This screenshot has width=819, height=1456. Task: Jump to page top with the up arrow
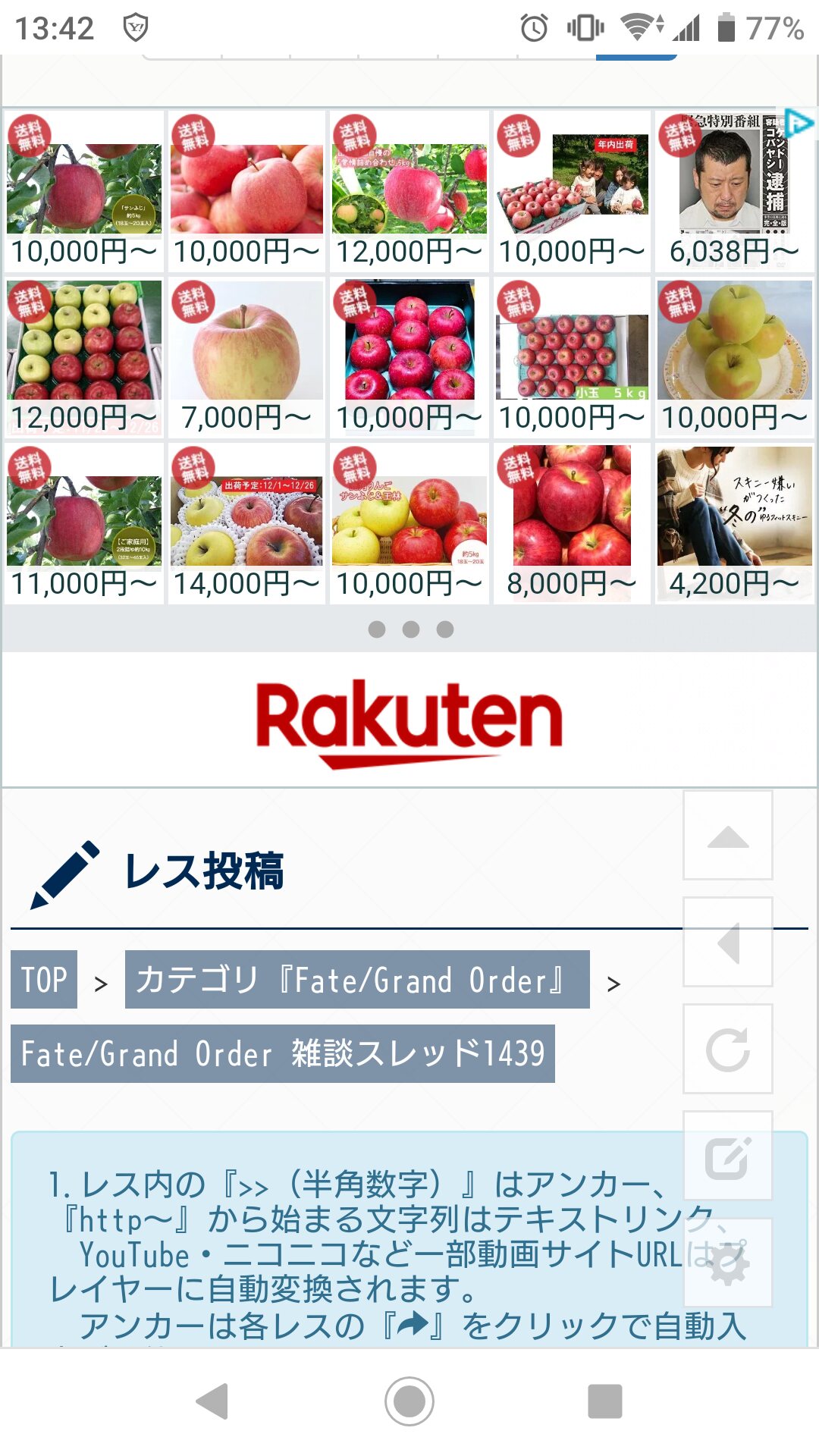(x=727, y=835)
